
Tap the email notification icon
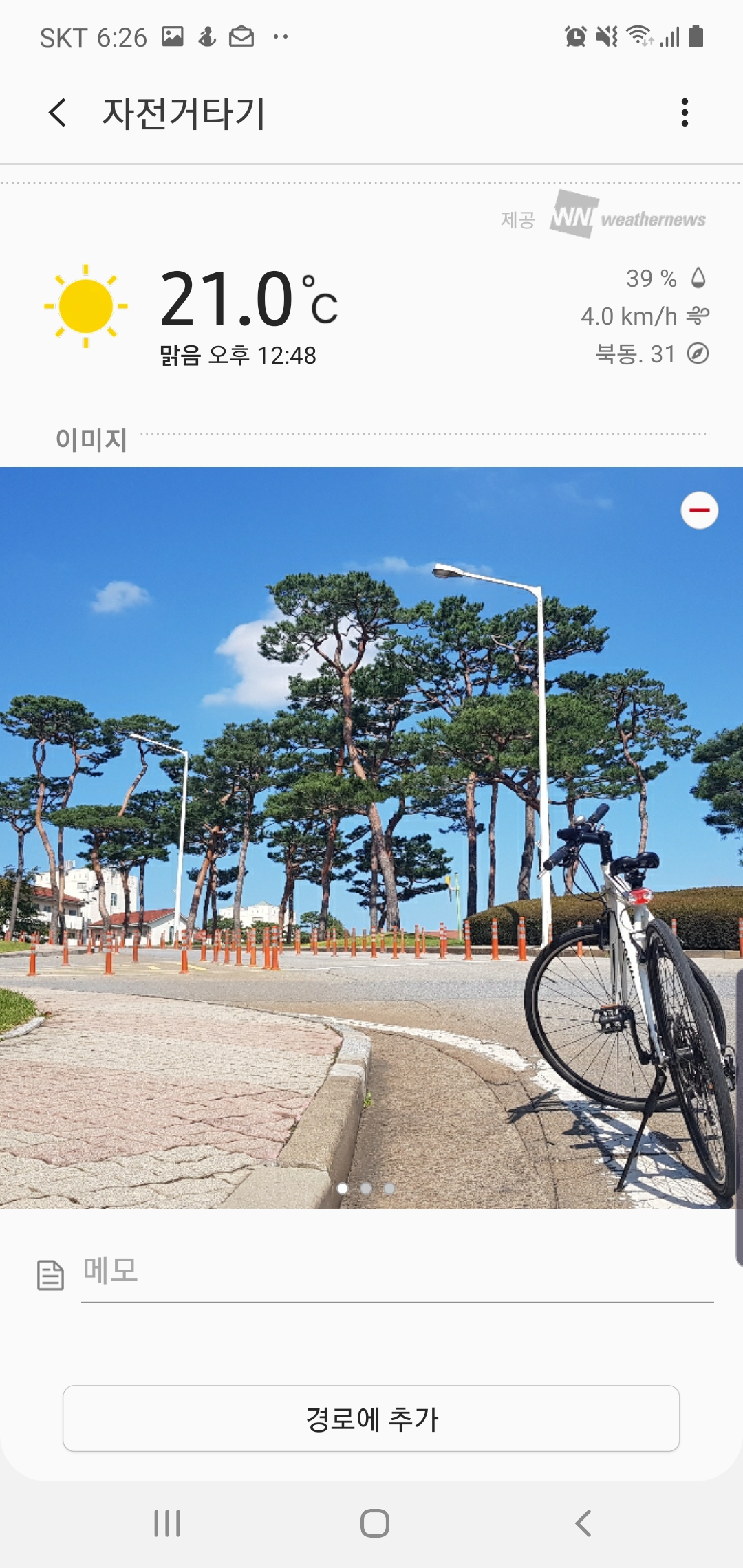click(241, 36)
